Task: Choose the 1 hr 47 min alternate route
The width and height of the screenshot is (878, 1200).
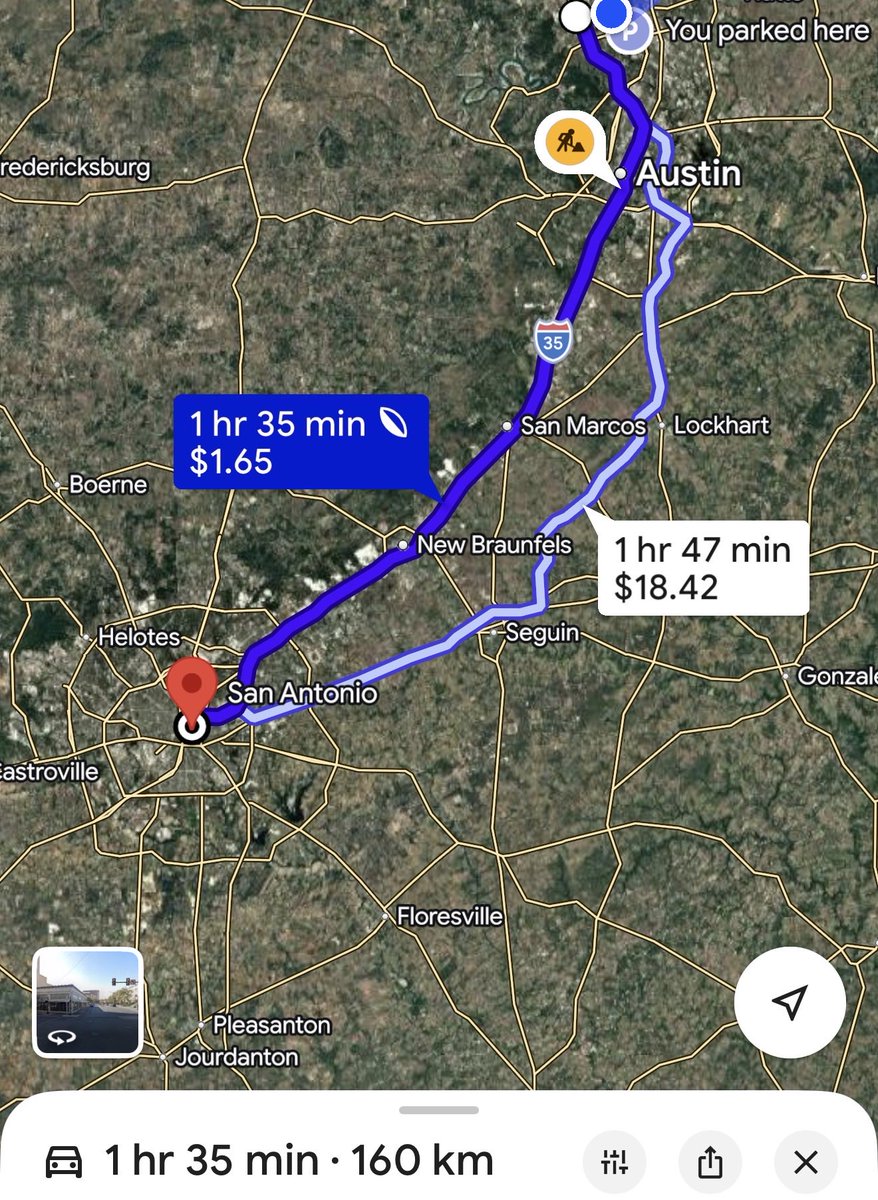Action: 702,567
